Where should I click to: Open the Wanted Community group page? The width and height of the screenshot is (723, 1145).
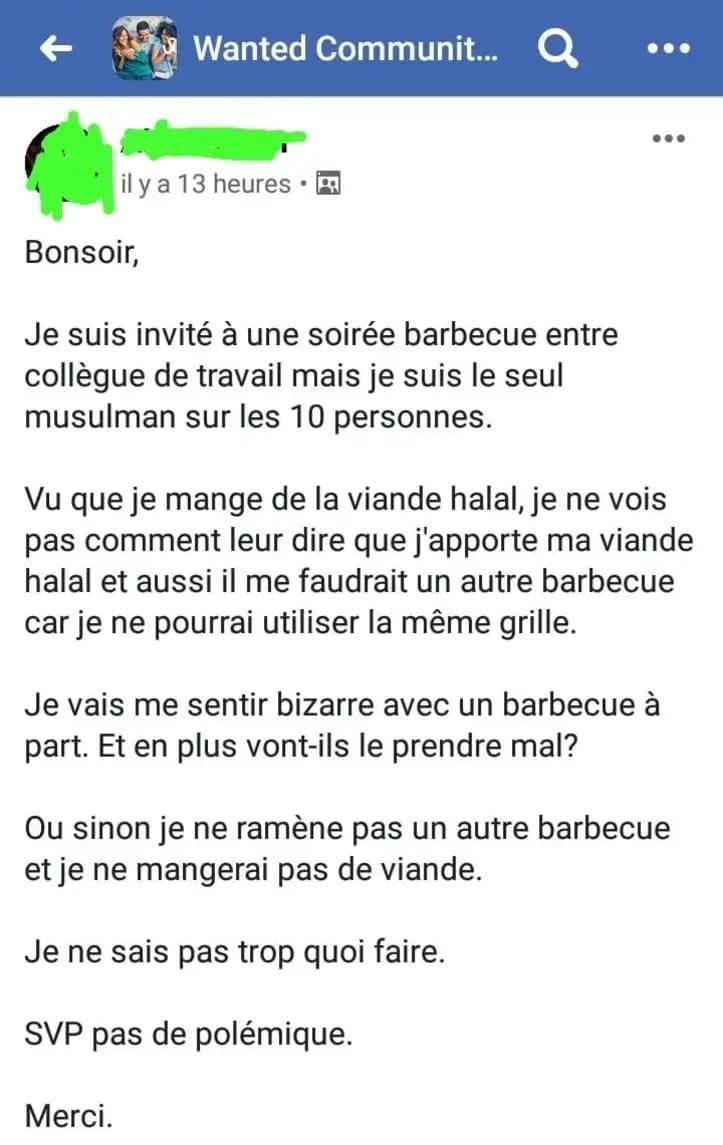coord(343,48)
